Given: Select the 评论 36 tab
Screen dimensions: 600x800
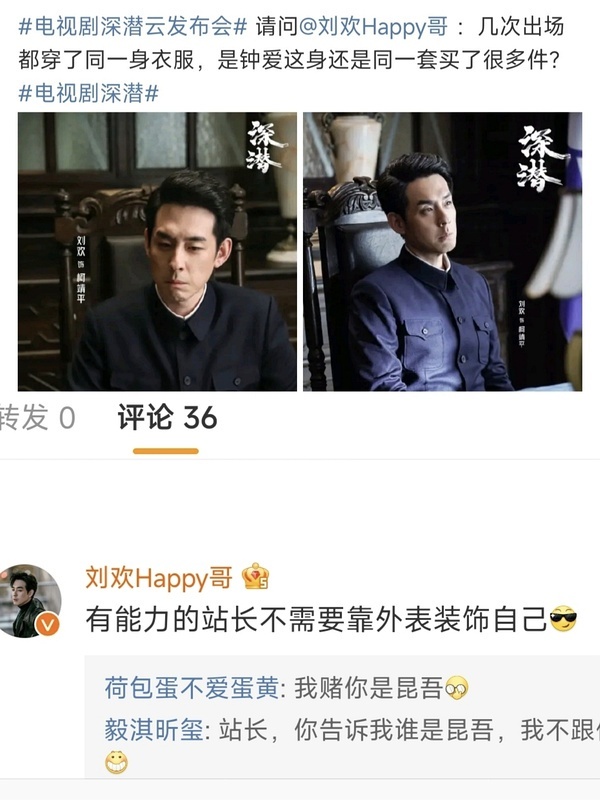Looking at the screenshot, I should (167, 418).
